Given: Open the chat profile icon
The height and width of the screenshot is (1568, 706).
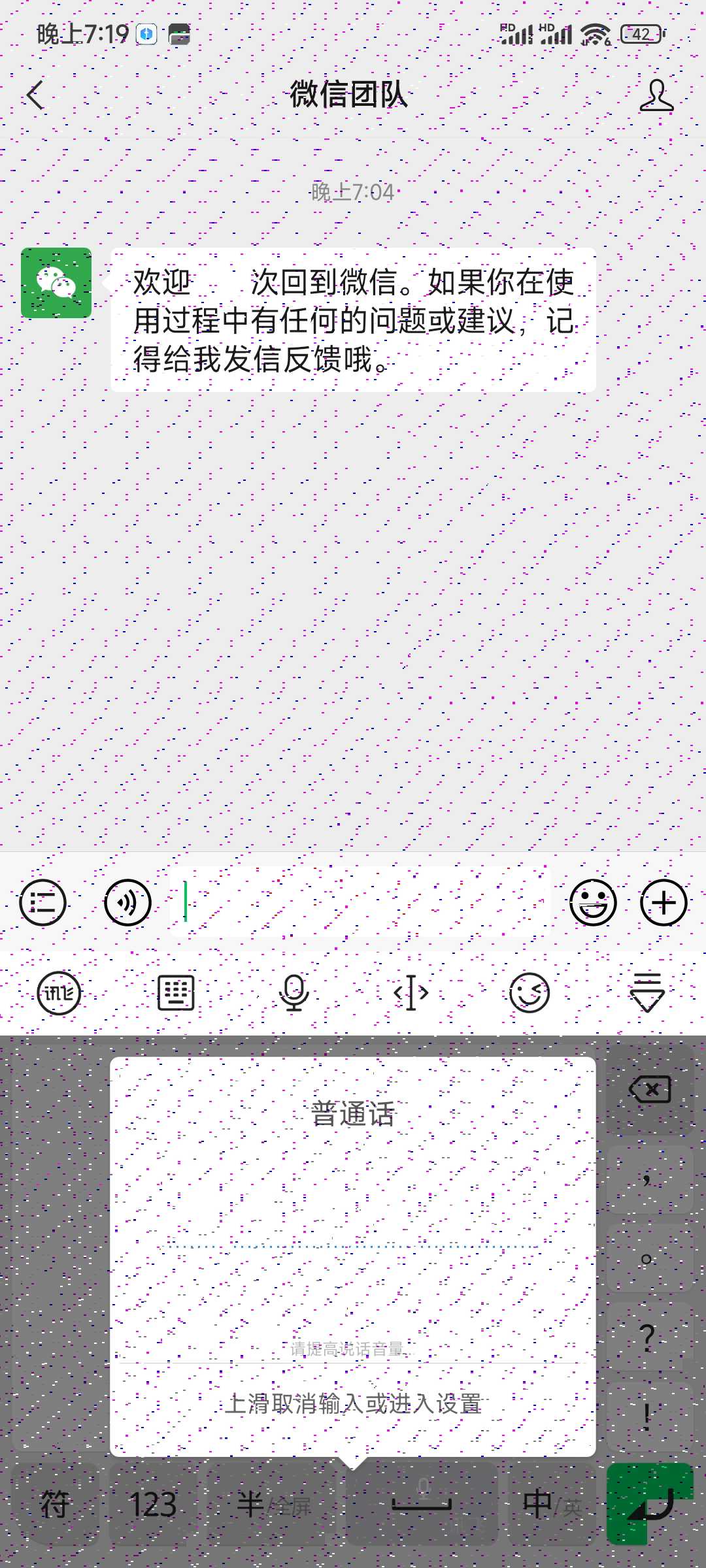Looking at the screenshot, I should tap(656, 95).
